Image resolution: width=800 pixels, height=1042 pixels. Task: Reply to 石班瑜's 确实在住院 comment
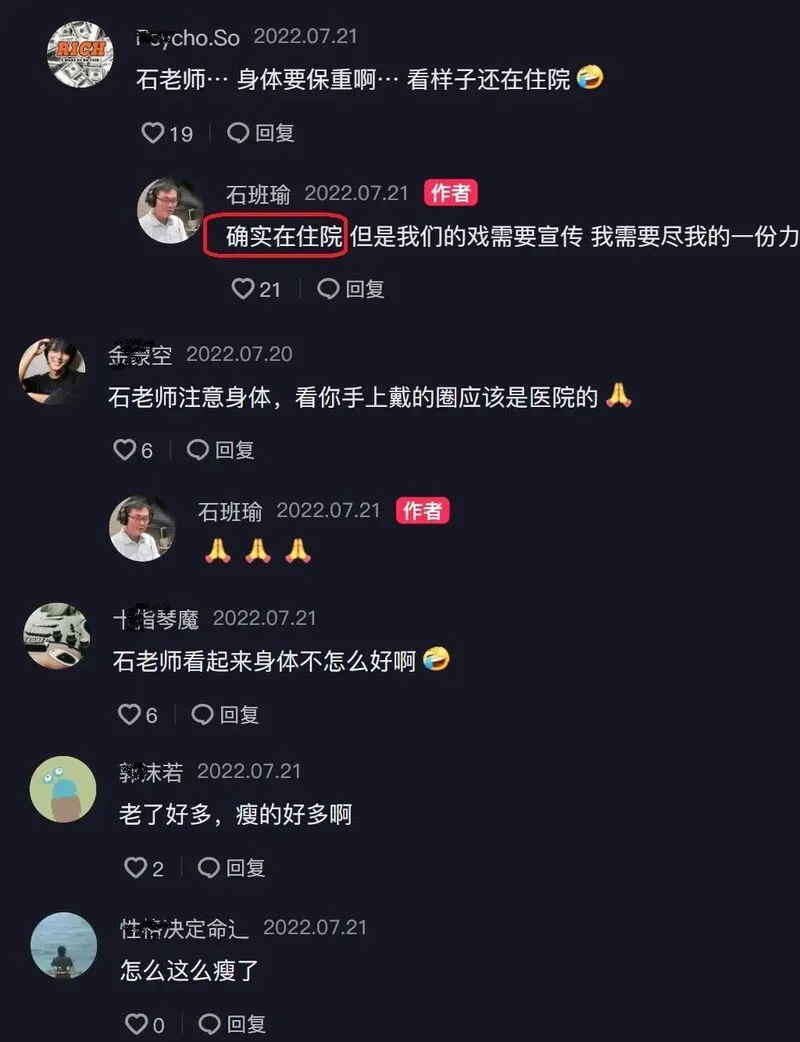(351, 289)
